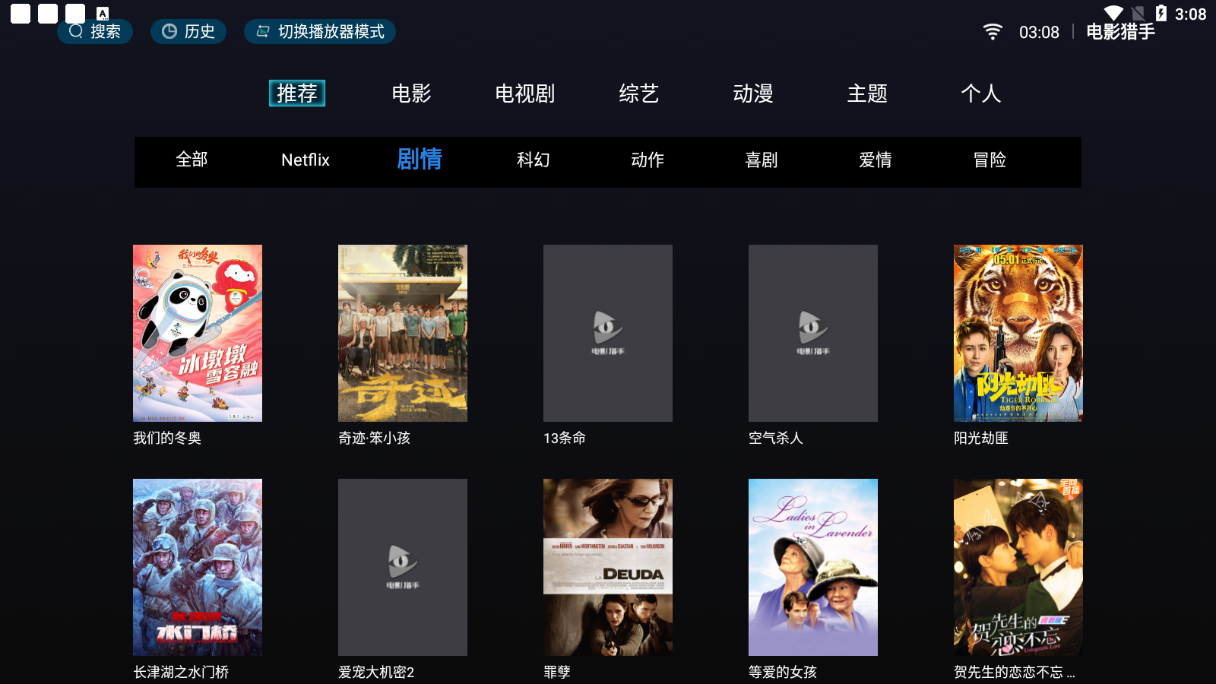Select the 动漫 tab
This screenshot has height=684, width=1216.
click(753, 94)
